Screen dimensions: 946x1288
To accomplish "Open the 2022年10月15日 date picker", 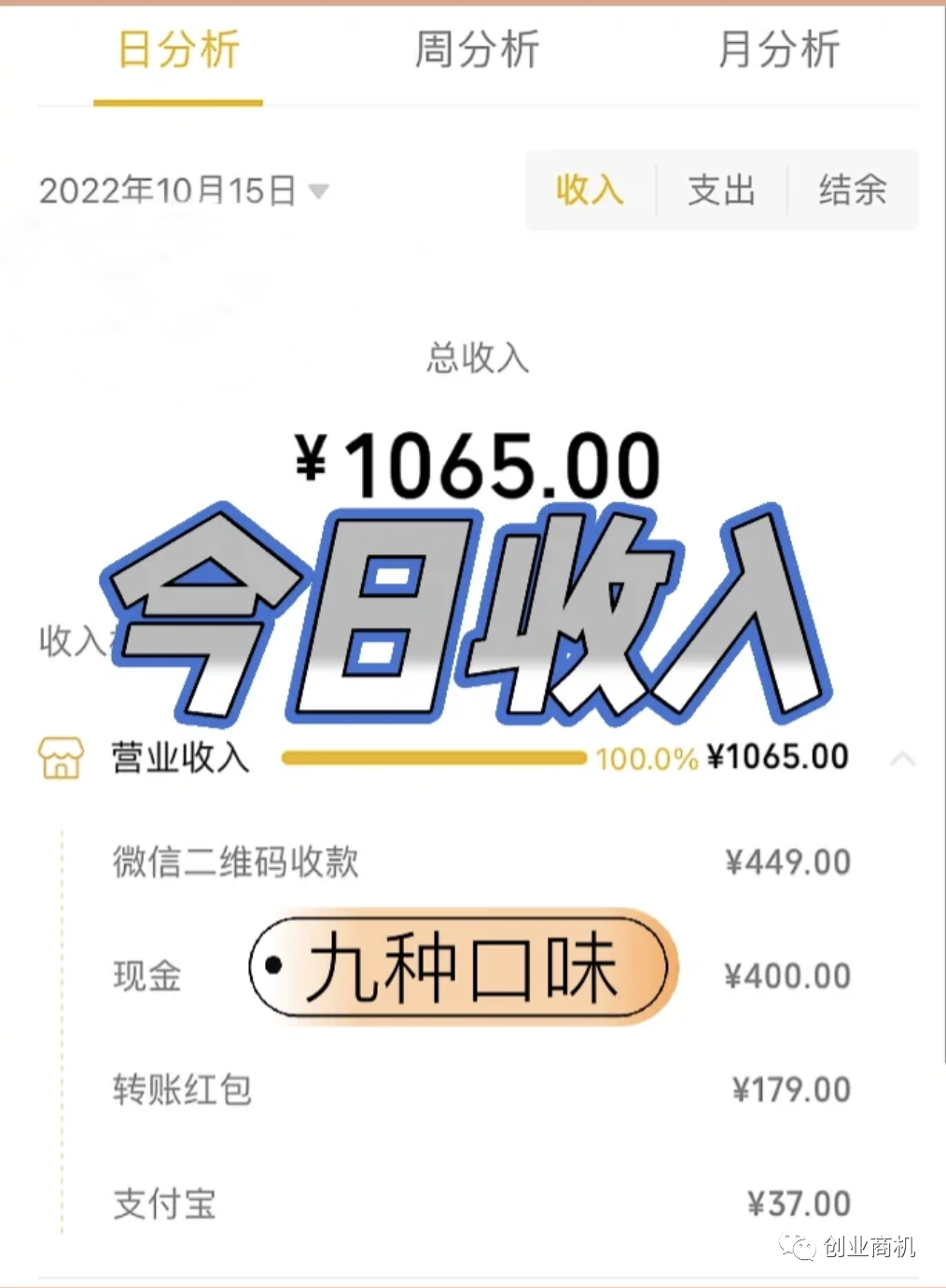I will click(x=184, y=191).
